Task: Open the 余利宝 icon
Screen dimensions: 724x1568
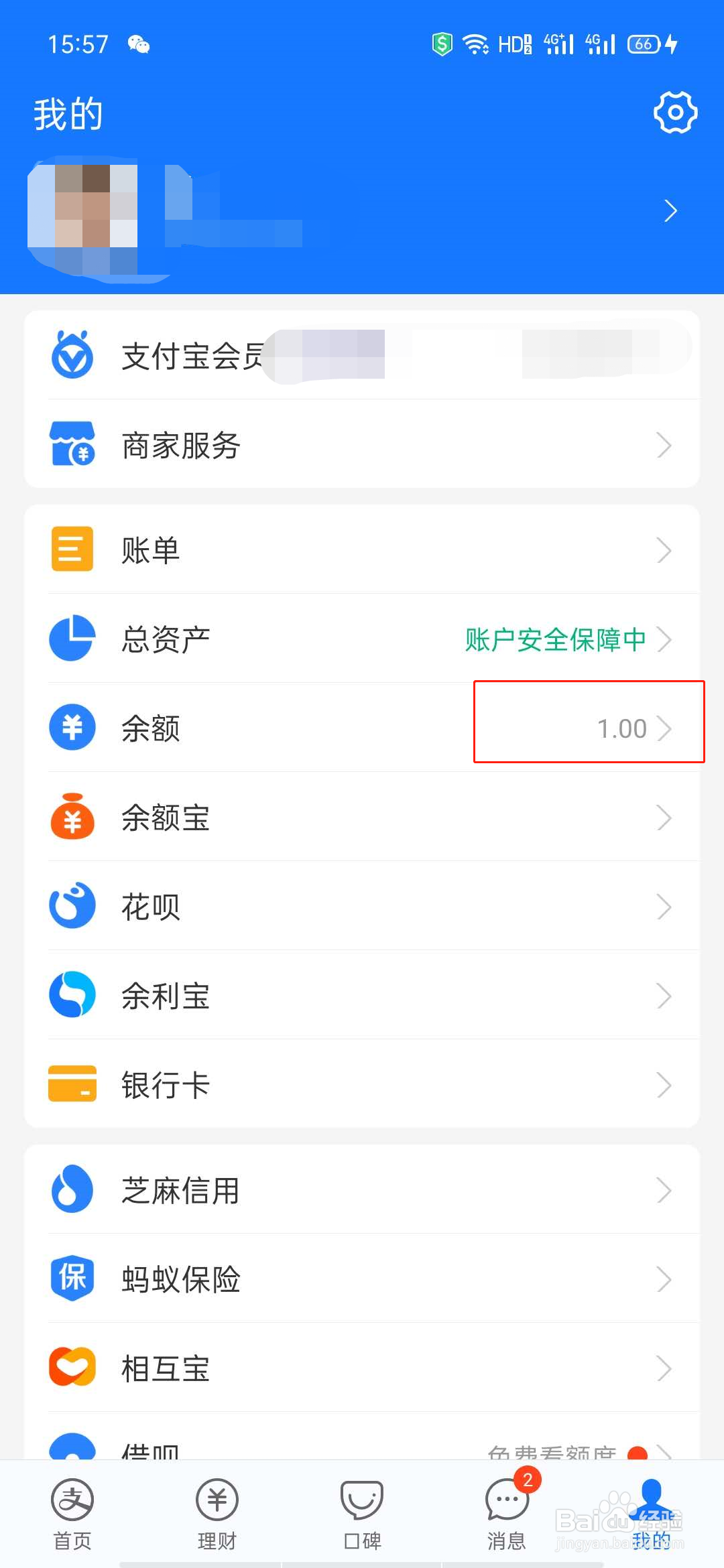Action: [72, 995]
